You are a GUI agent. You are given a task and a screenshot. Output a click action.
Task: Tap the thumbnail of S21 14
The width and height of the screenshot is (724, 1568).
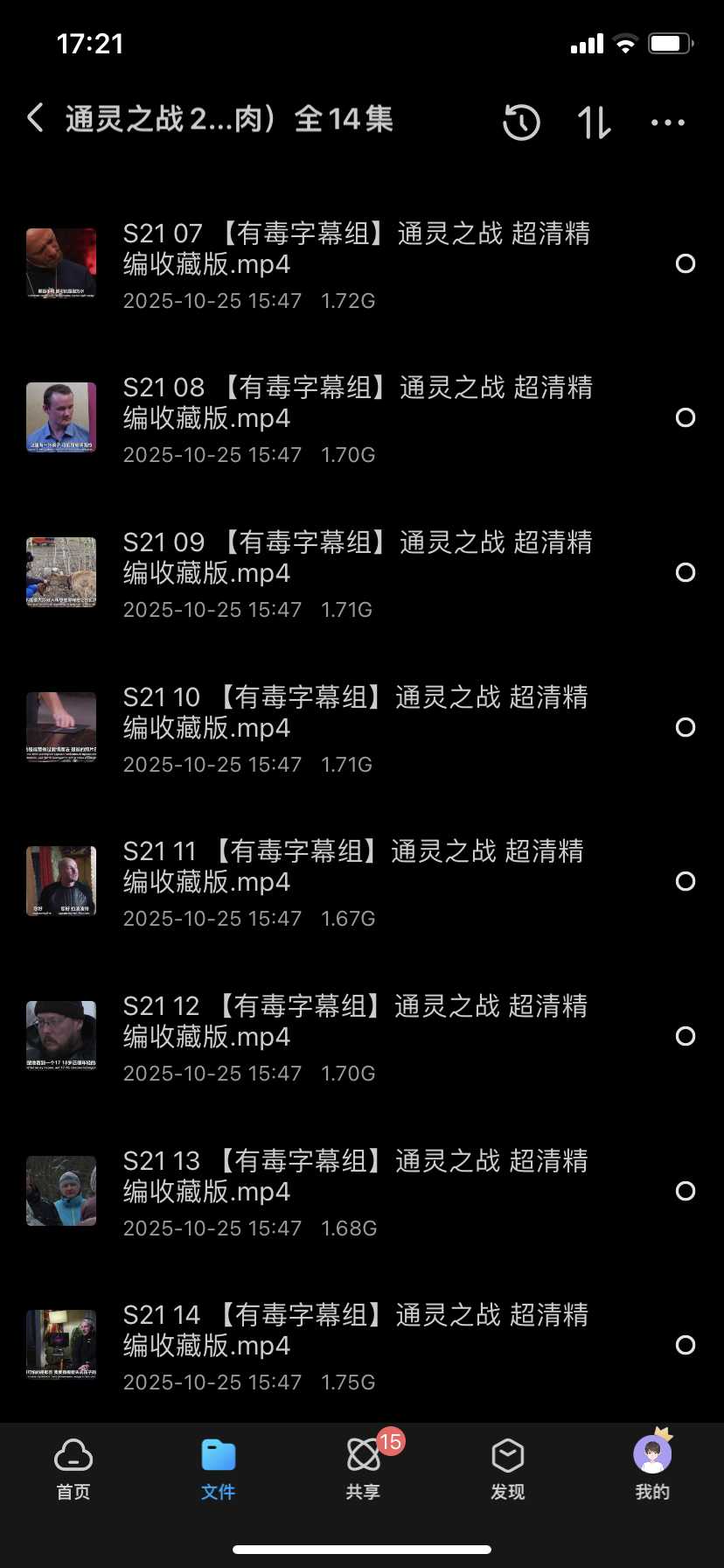pyautogui.click(x=61, y=1345)
